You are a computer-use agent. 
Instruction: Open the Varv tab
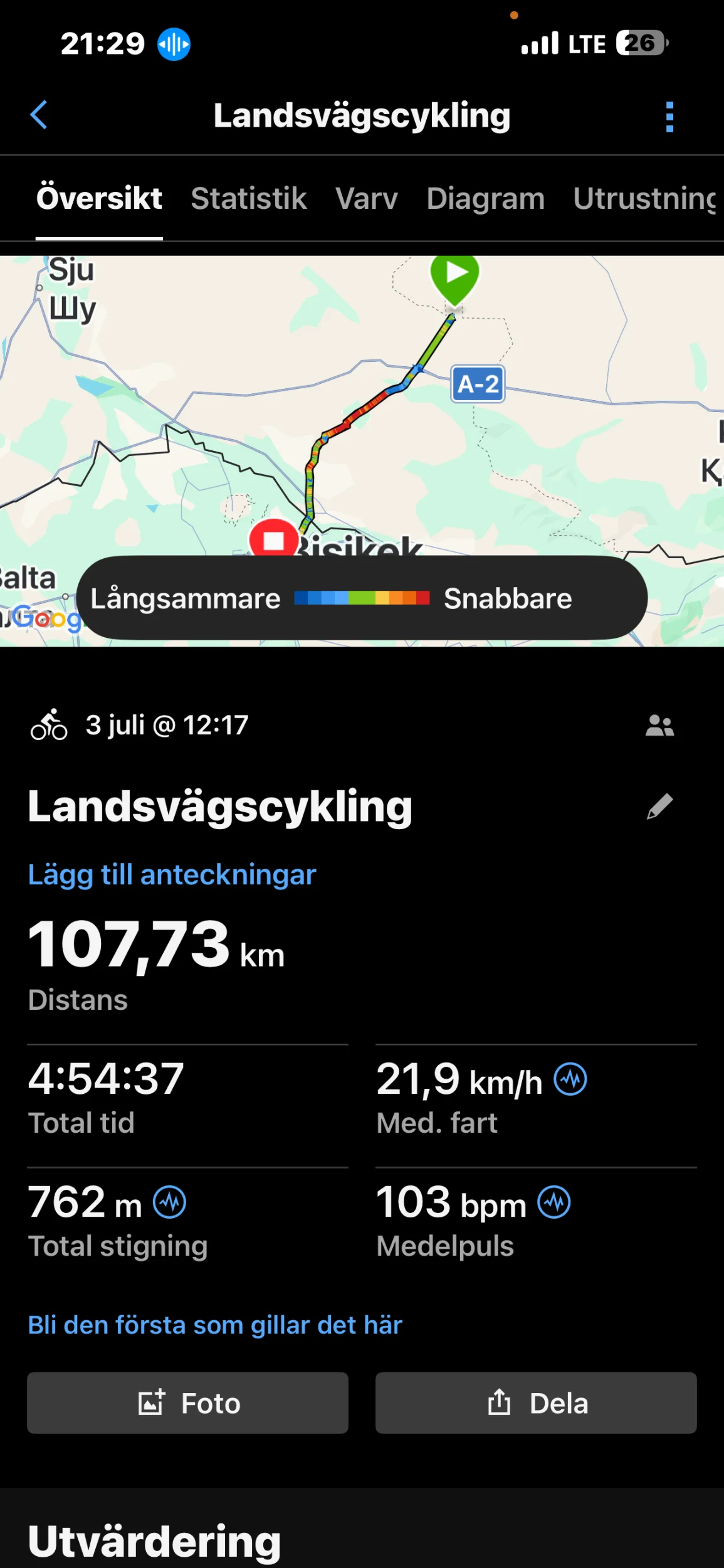[x=367, y=198]
